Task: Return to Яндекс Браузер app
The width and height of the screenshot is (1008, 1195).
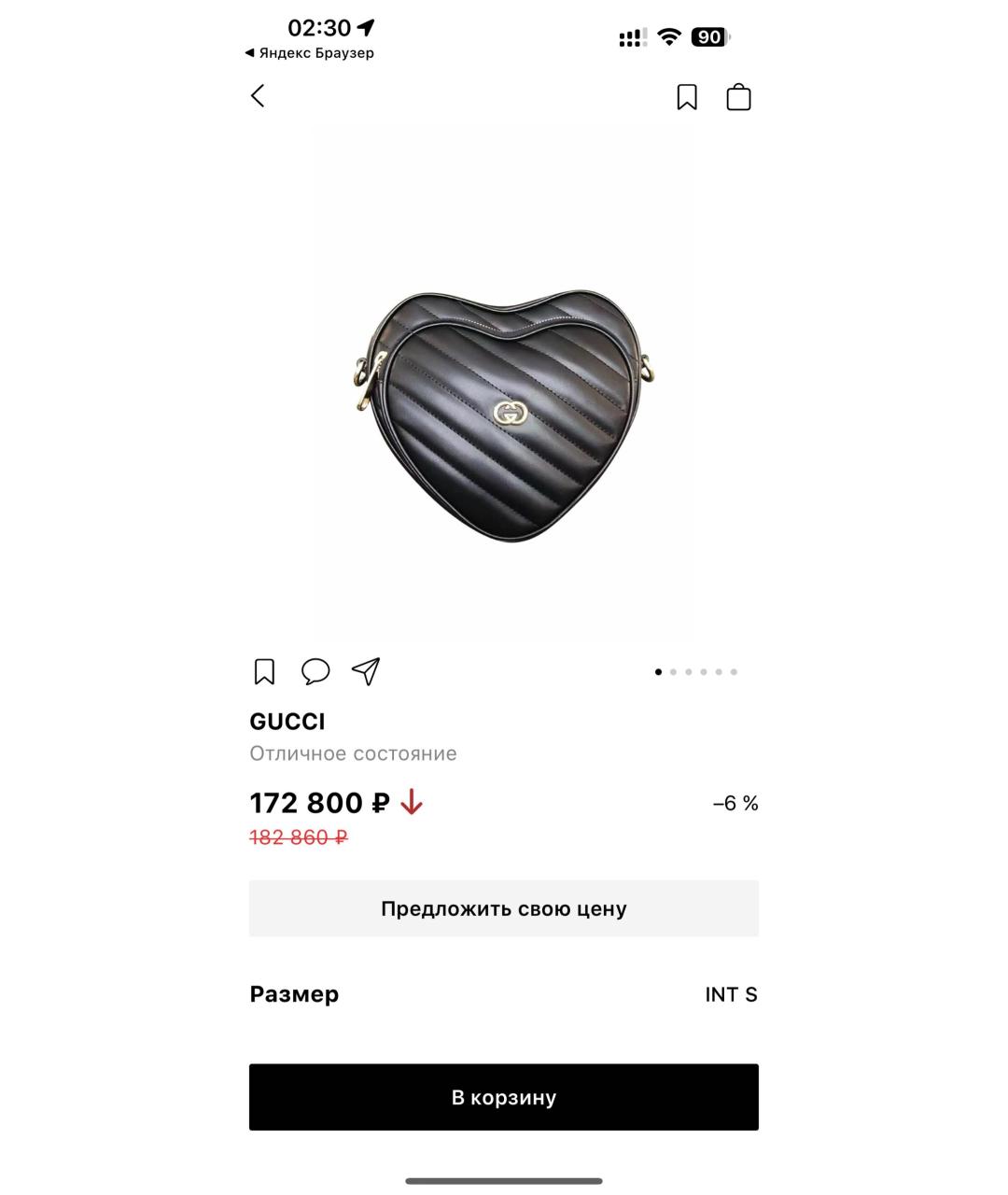Action: [x=309, y=53]
